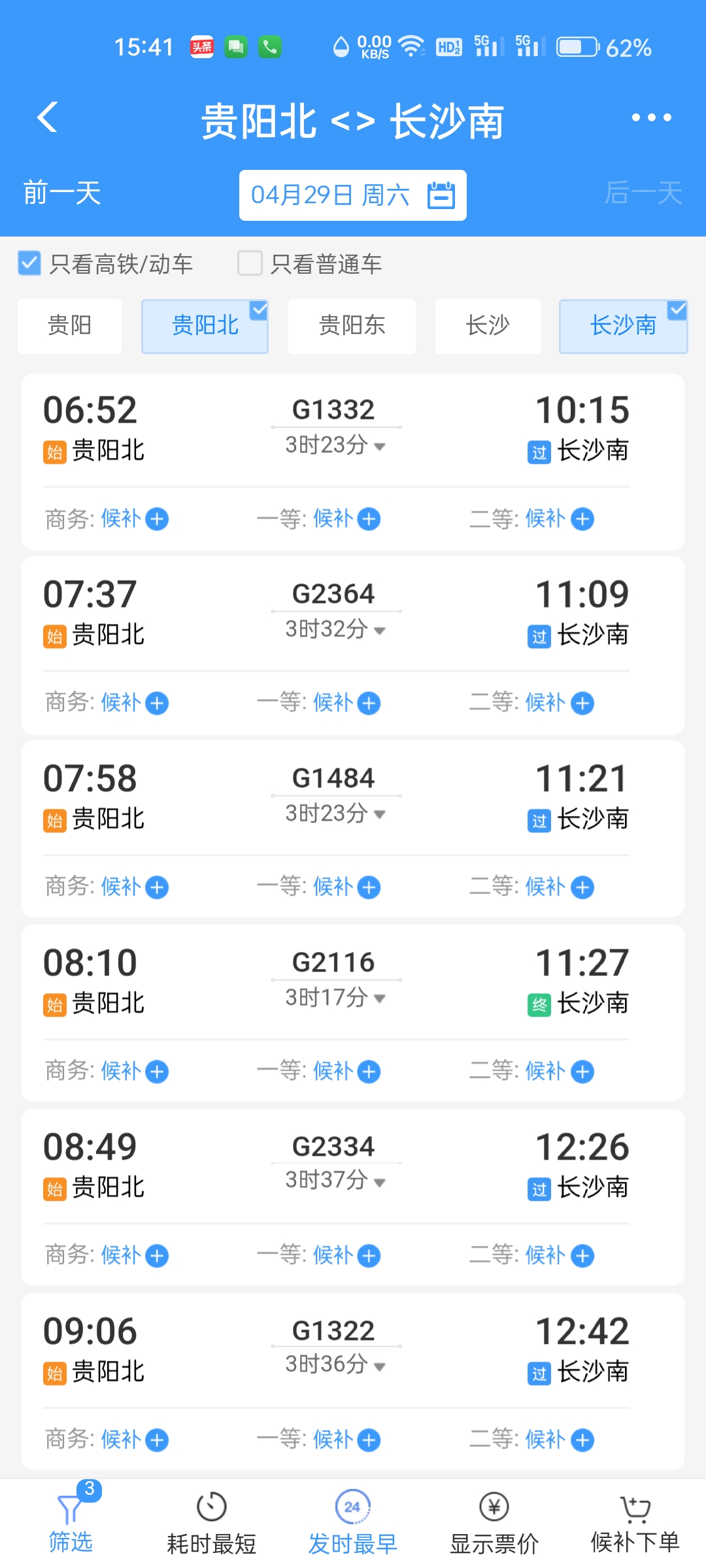The image size is (706, 1568).
Task: Open the 04月29日 date picker
Action: 352,195
